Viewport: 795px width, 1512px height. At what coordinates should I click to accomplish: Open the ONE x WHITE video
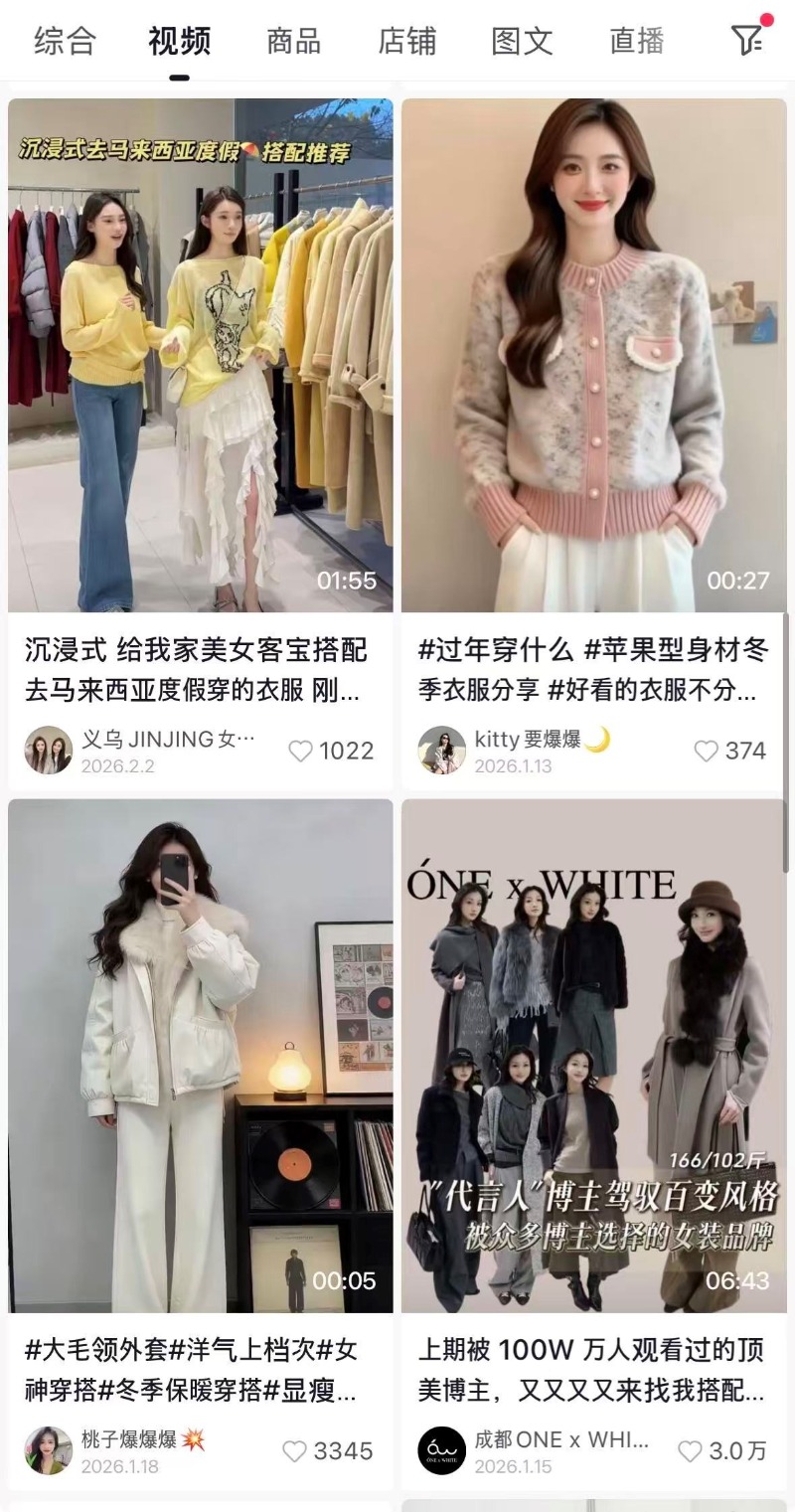click(x=593, y=1056)
